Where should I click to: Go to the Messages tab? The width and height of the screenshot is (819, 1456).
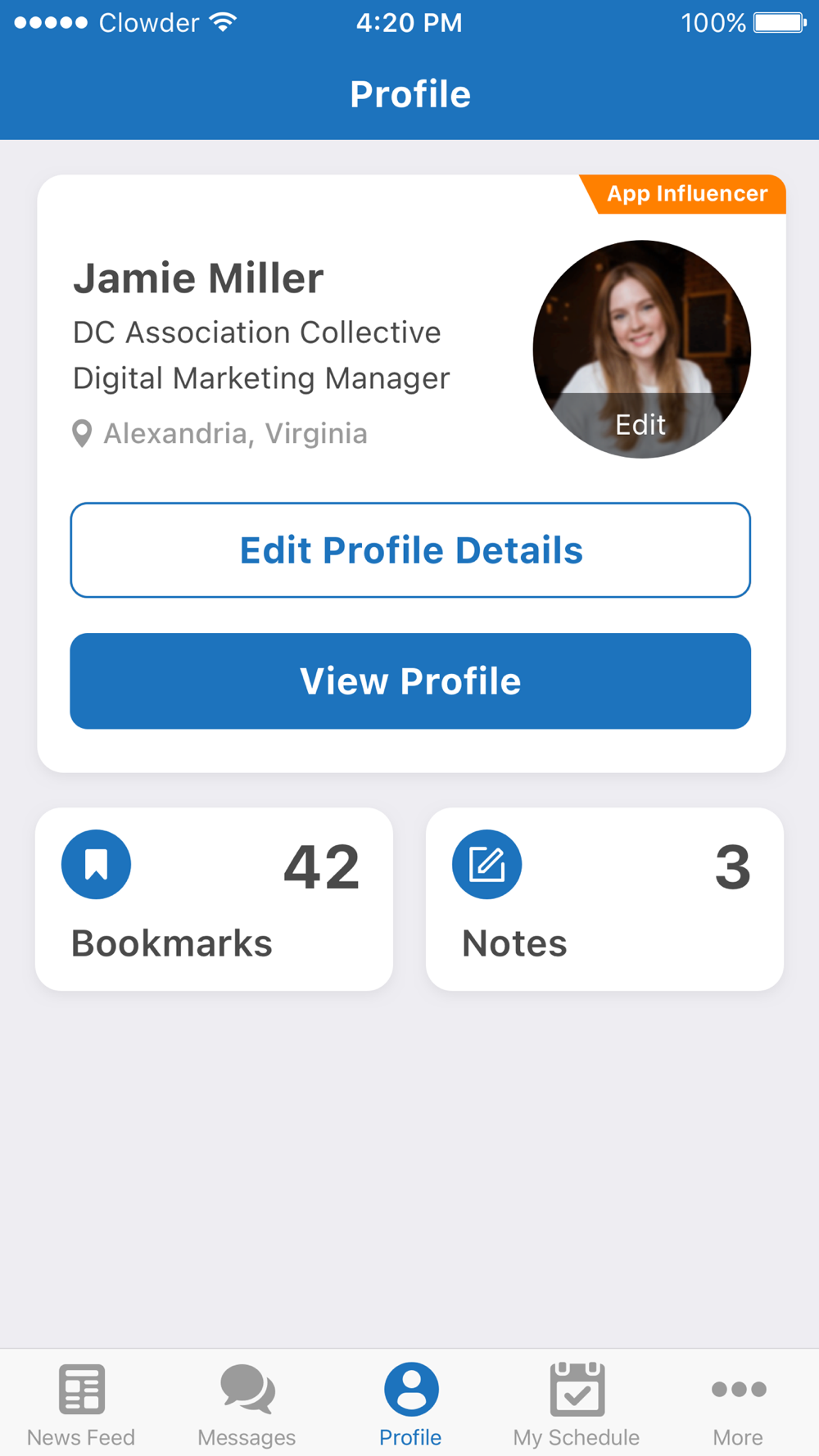pos(247,1404)
